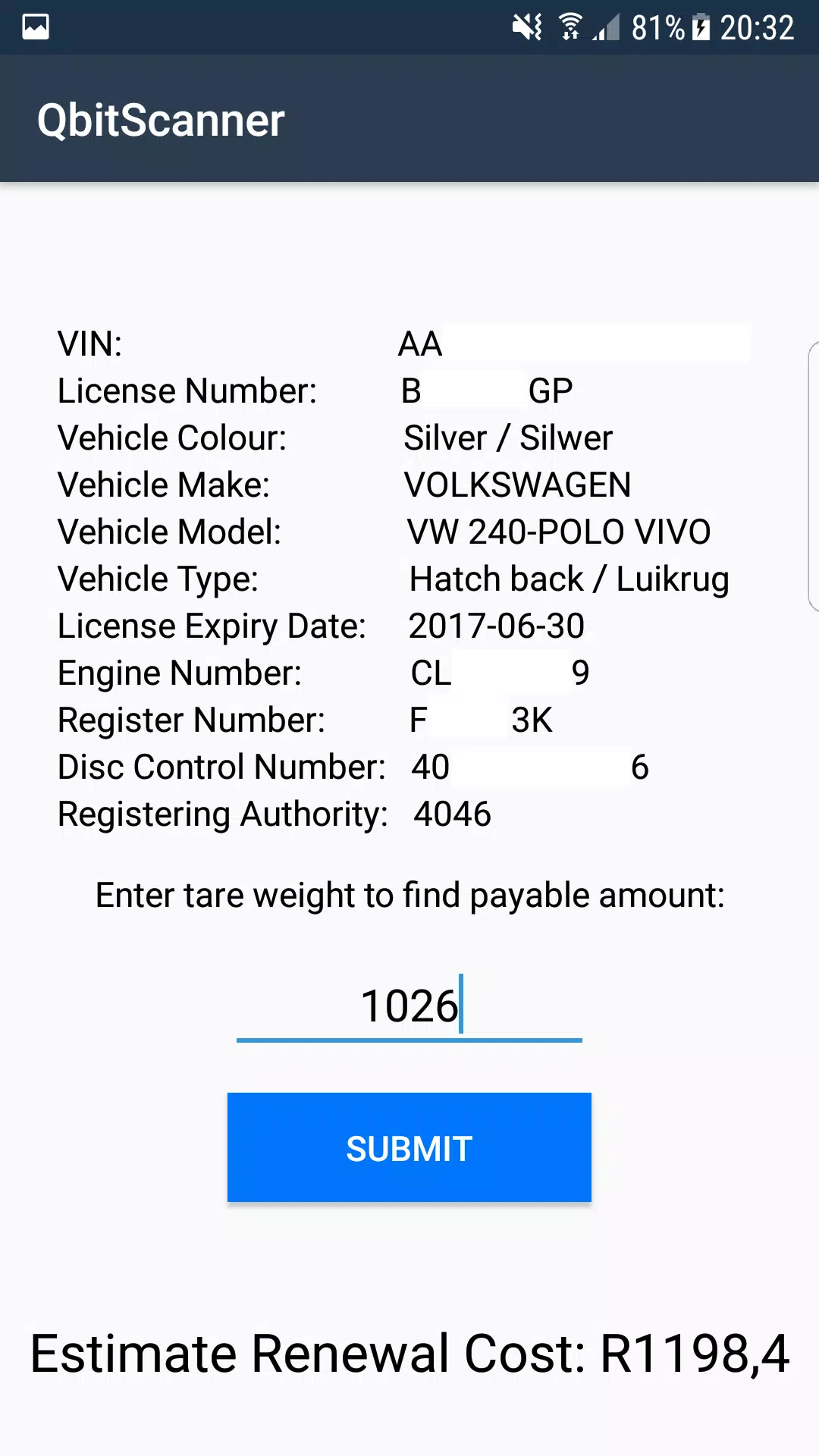Tap the Vehicle Make VOLKSWAGEN entry
Viewport: 819px width, 1456px height.
click(518, 485)
